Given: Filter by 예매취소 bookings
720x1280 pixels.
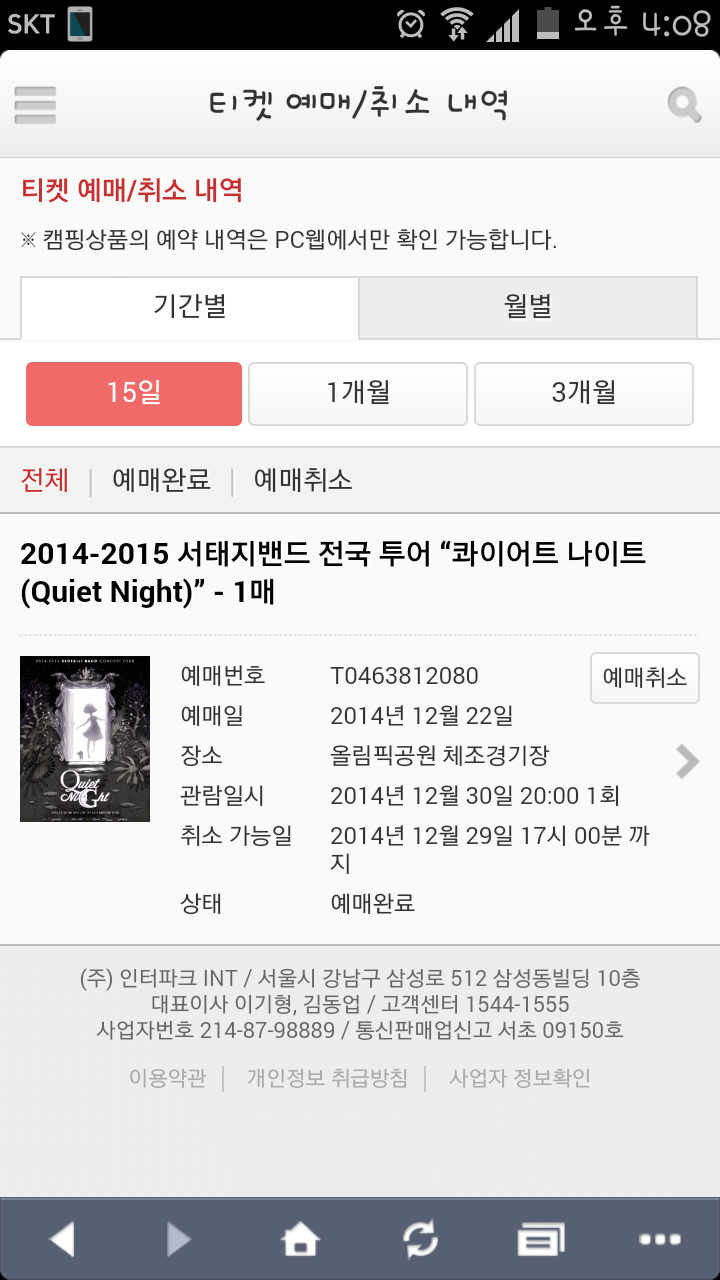Looking at the screenshot, I should (303, 480).
